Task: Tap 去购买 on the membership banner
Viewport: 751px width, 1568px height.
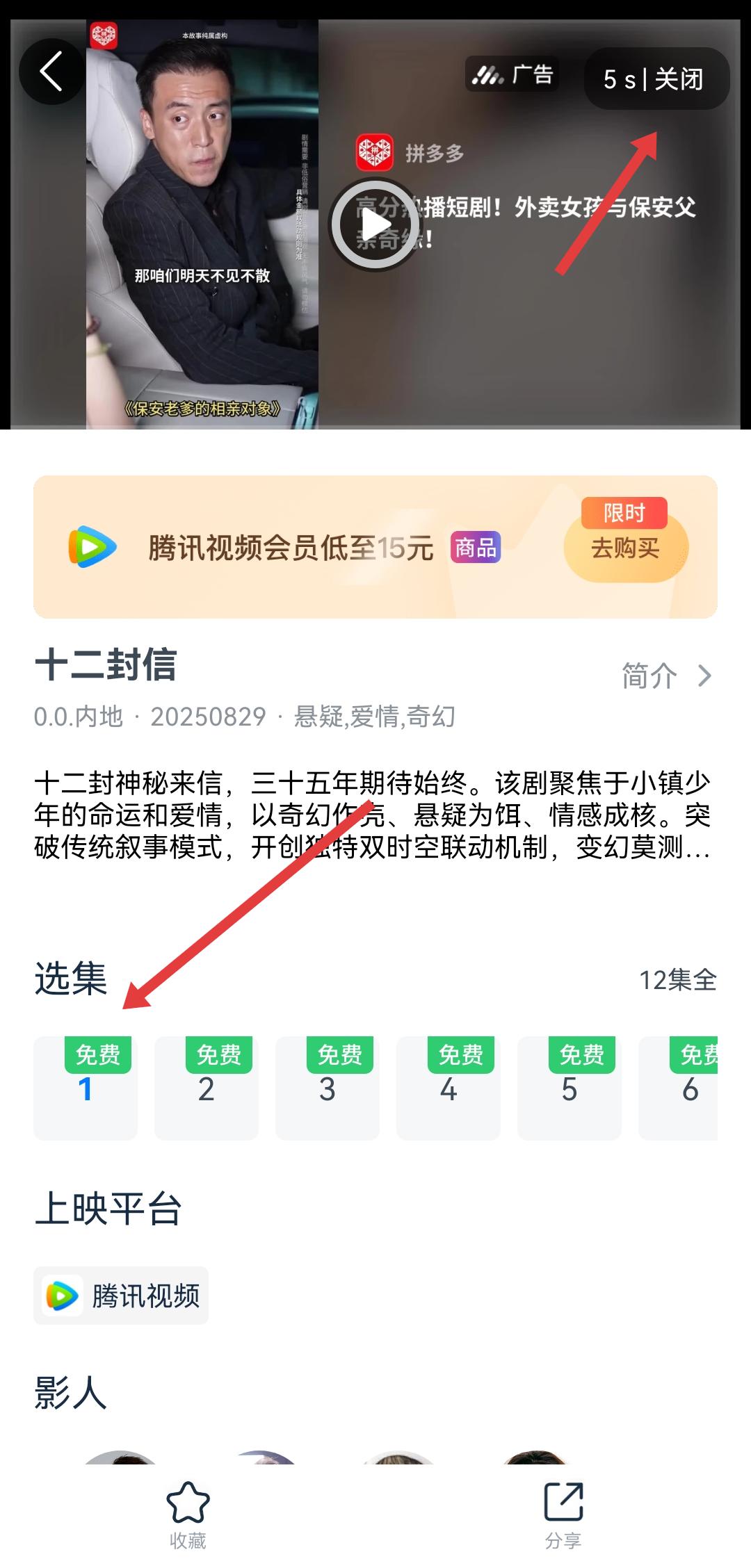Action: [x=625, y=548]
